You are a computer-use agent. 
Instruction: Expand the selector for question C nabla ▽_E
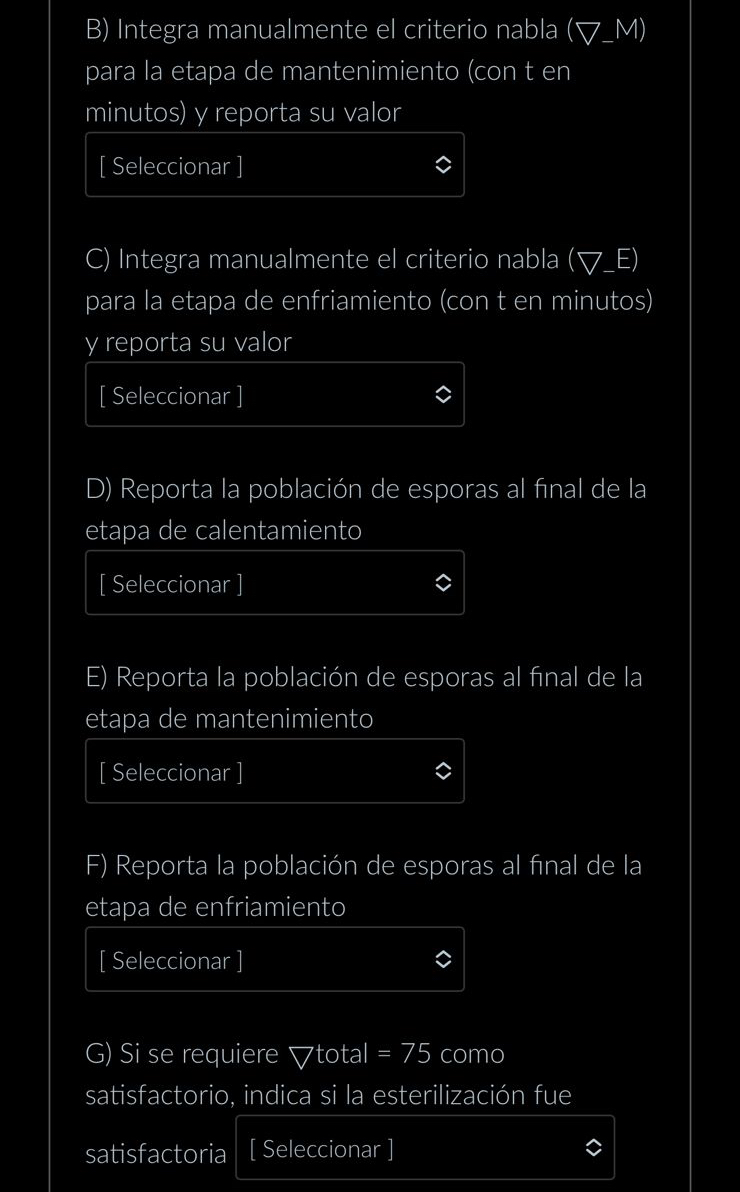(274, 395)
